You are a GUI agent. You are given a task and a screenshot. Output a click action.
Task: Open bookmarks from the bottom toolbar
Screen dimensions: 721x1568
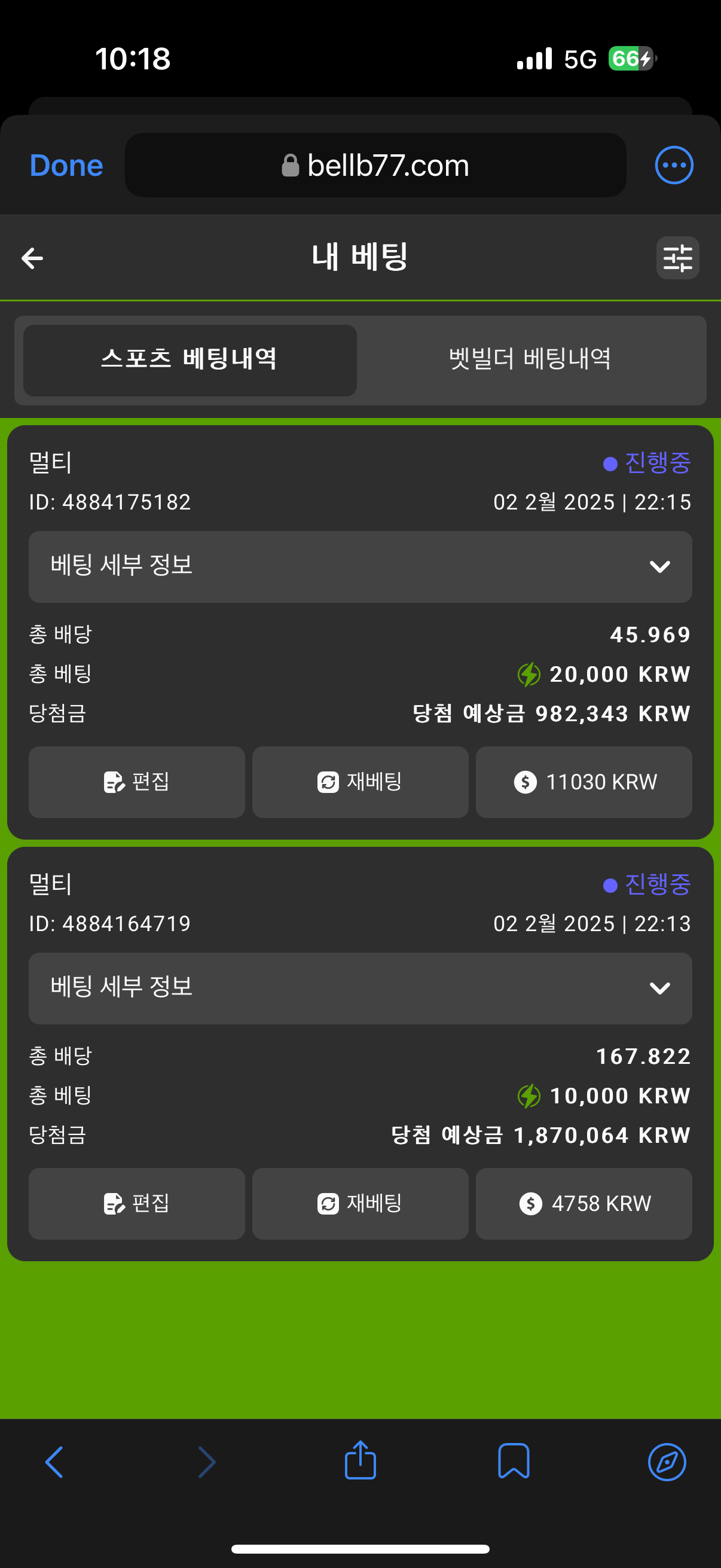point(514,1461)
